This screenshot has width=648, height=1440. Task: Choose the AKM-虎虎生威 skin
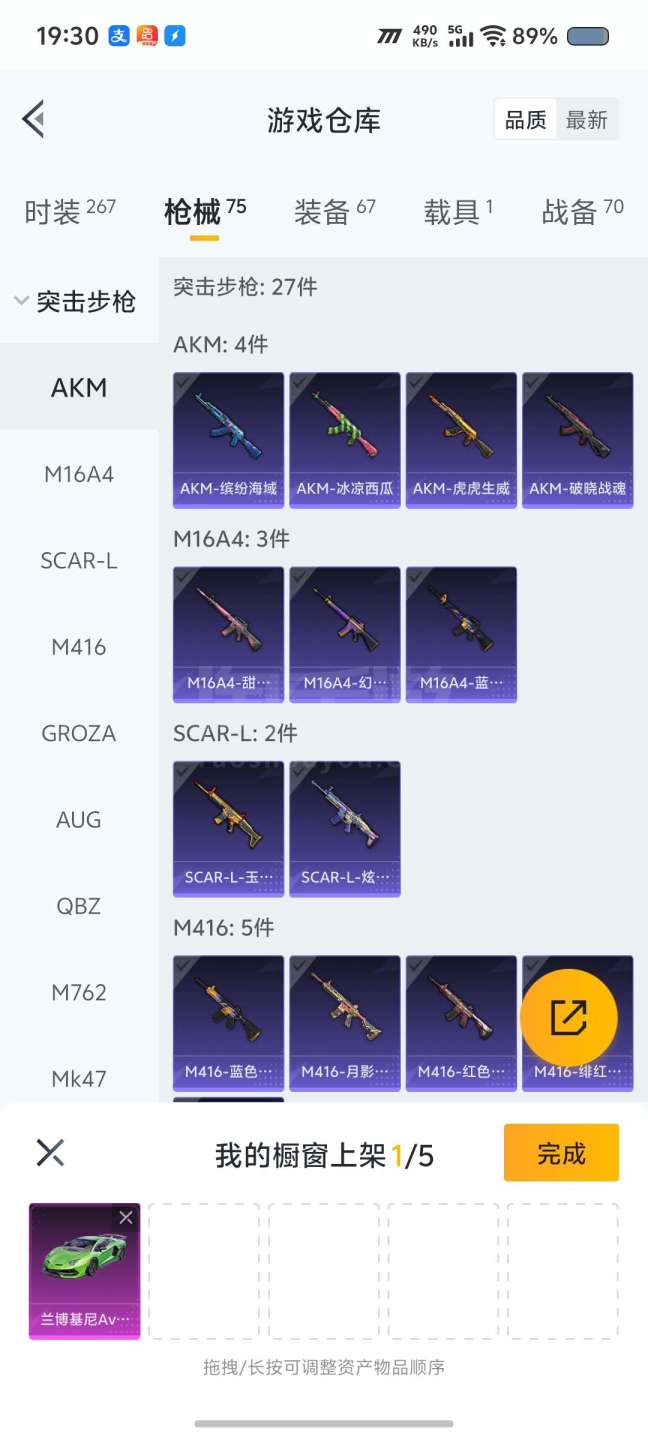click(461, 440)
